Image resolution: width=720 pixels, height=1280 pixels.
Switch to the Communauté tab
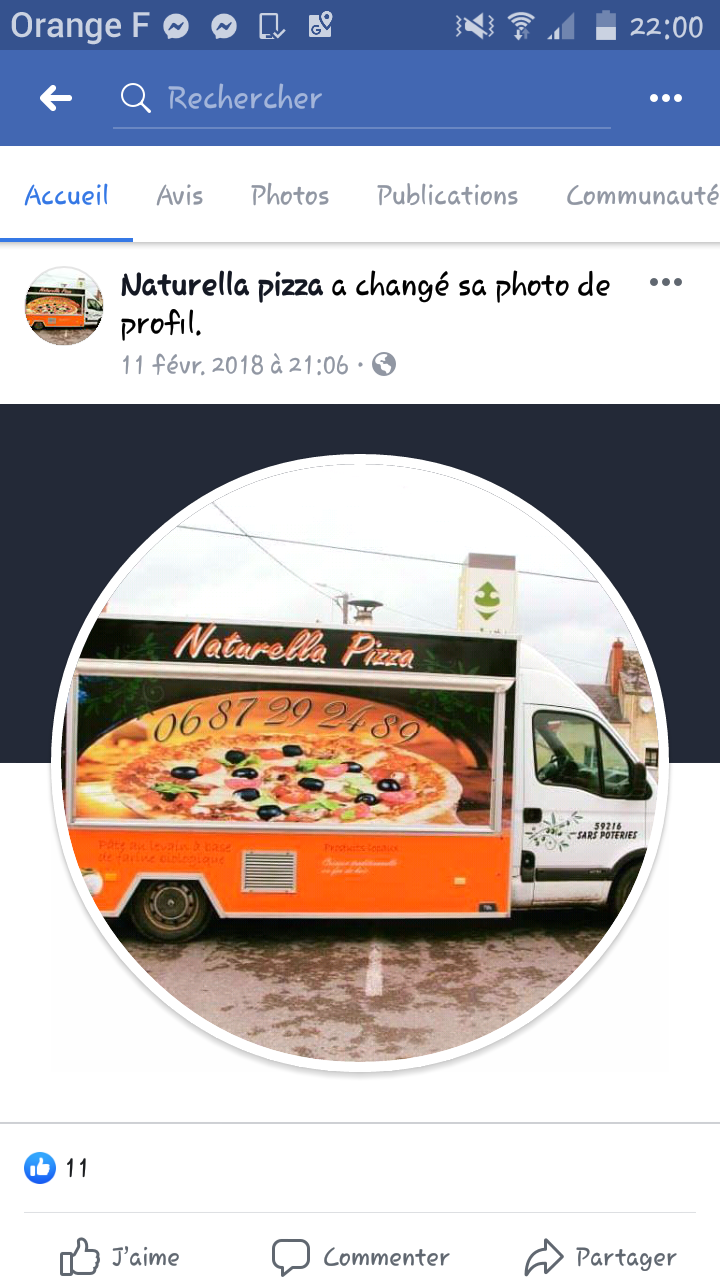coord(642,195)
